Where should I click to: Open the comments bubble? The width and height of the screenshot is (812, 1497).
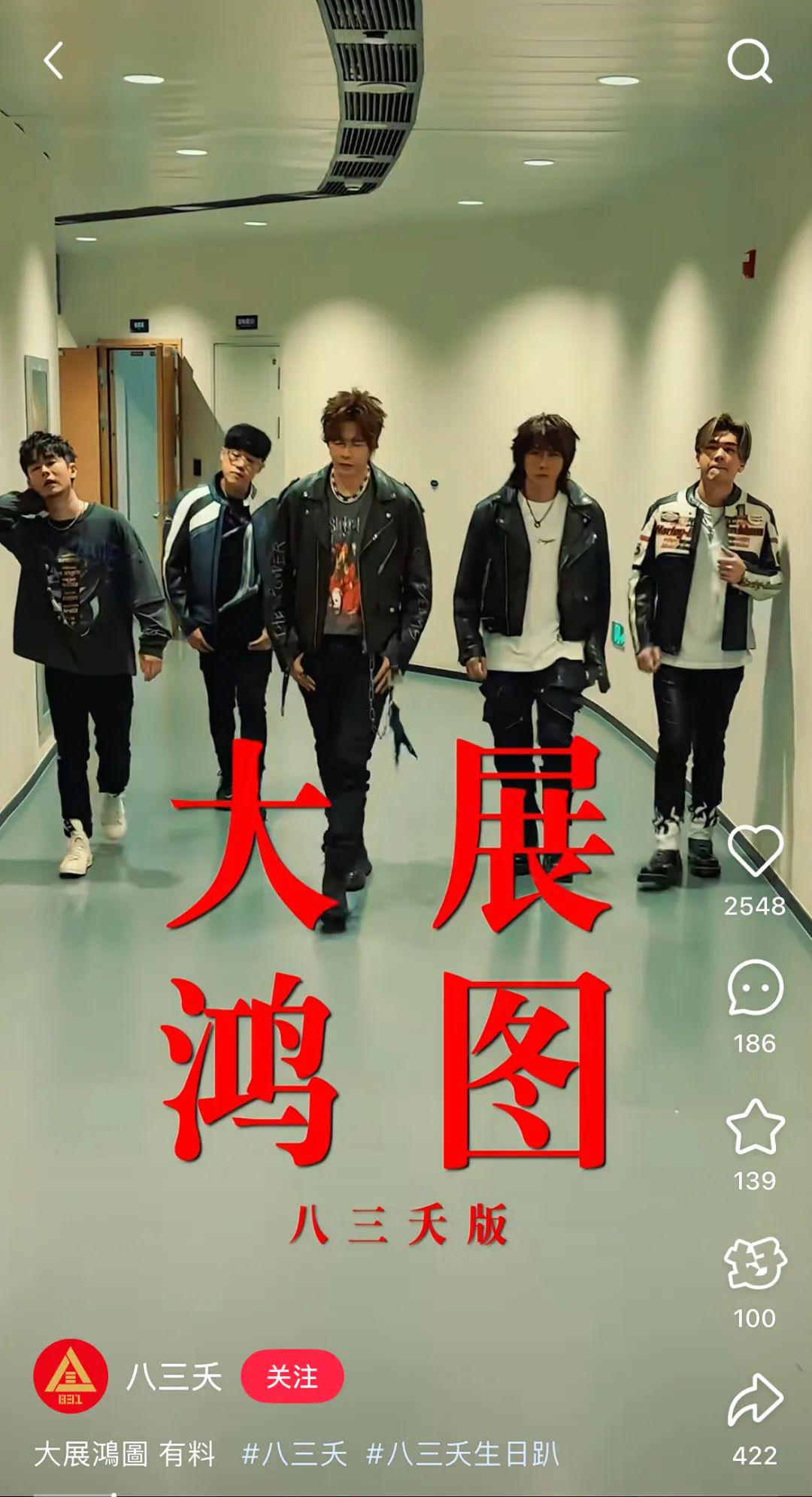[x=755, y=987]
